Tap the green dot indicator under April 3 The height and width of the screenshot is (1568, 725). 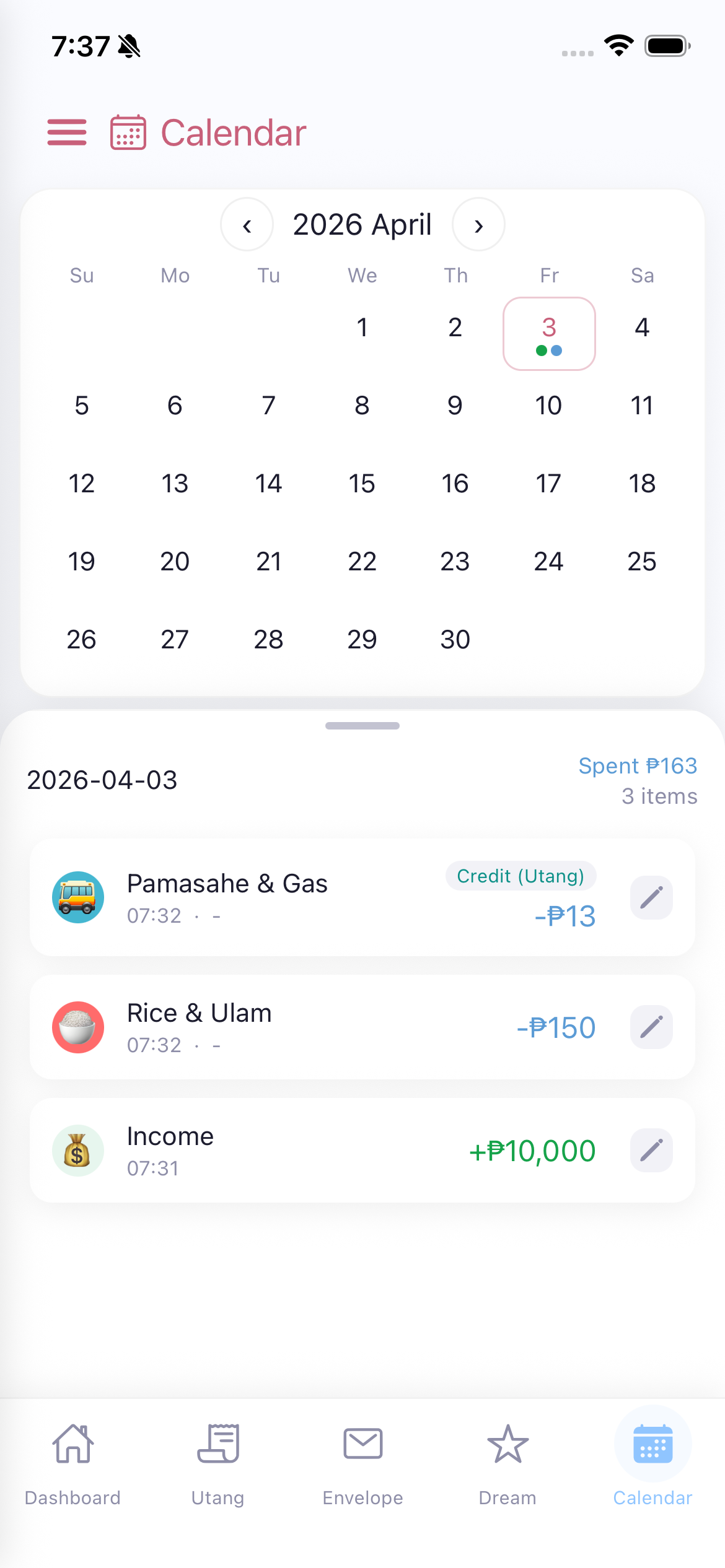click(540, 351)
